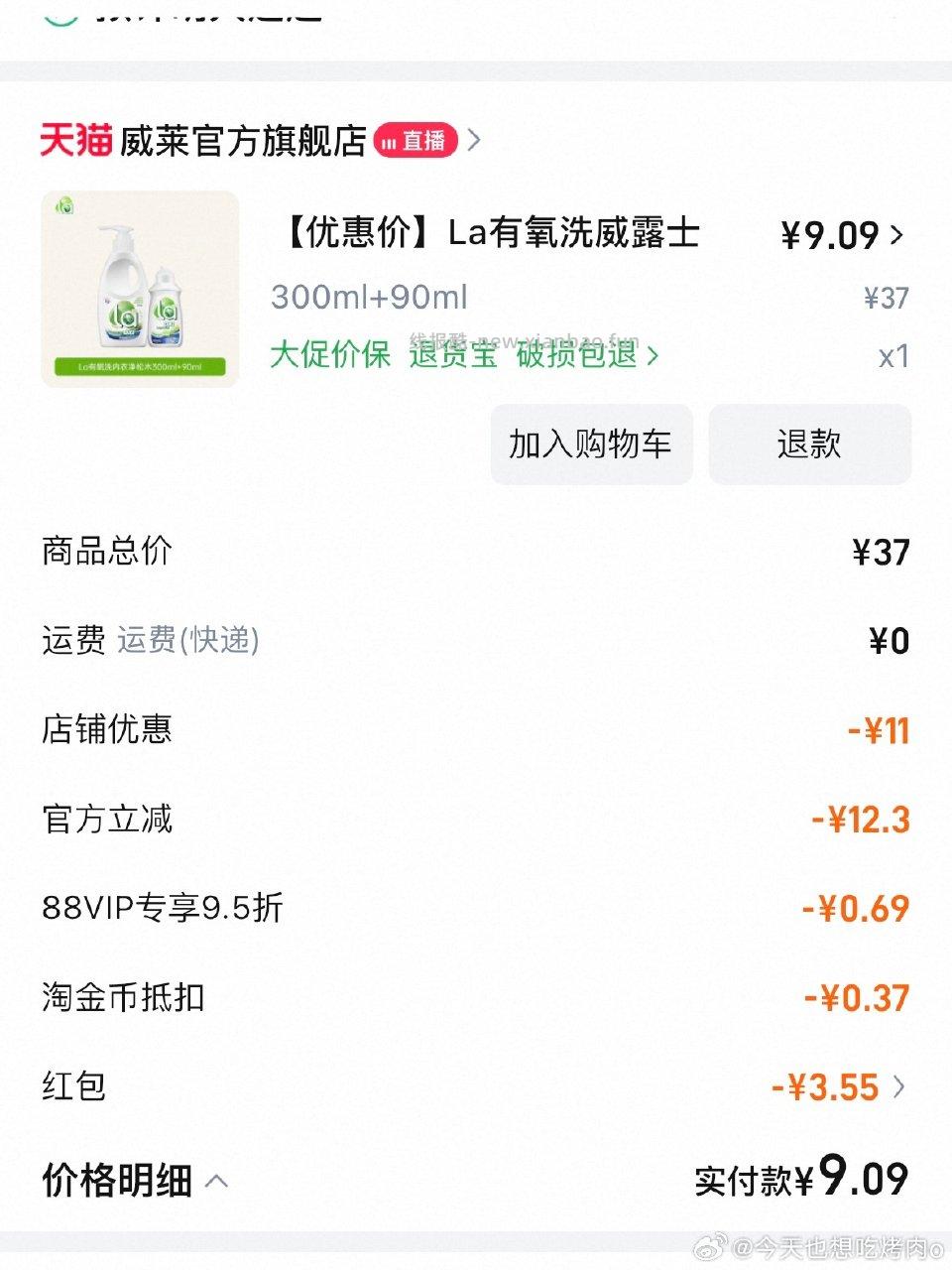Collapse the 价格明细 price detail section
Screen dimensions: 952x1270
click(x=214, y=1182)
